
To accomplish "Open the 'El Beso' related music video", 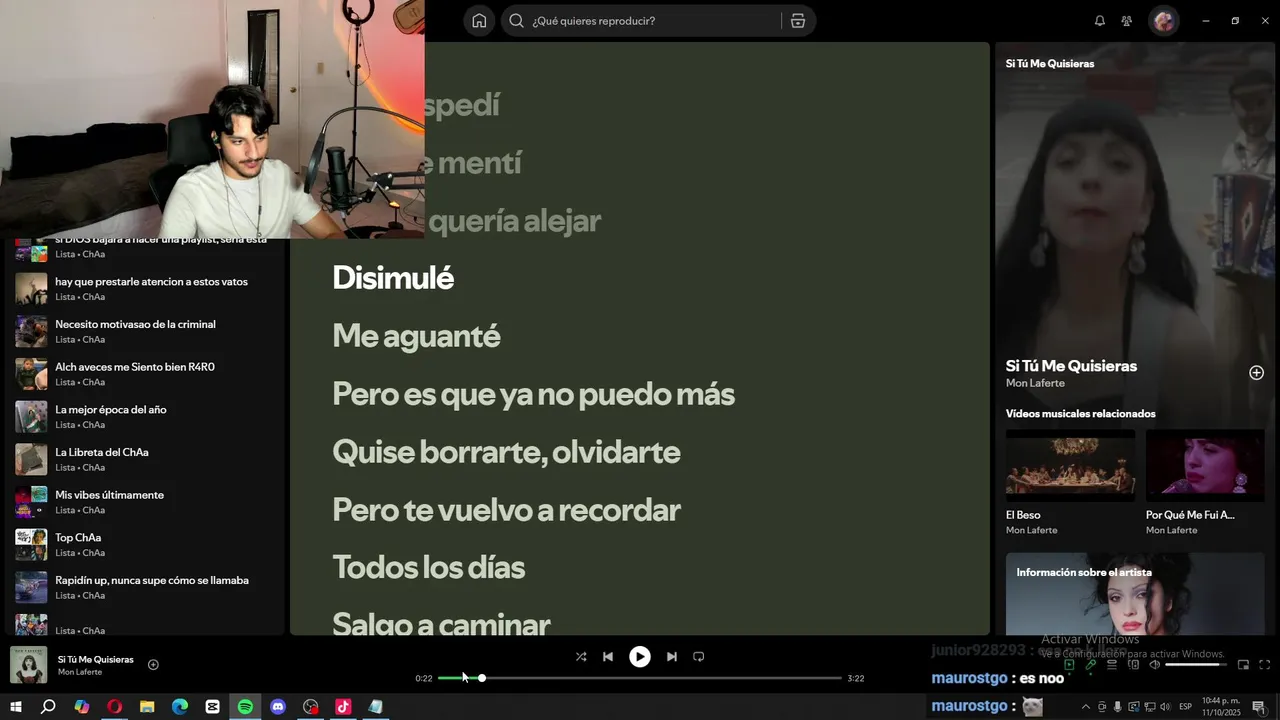I will pos(1070,465).
